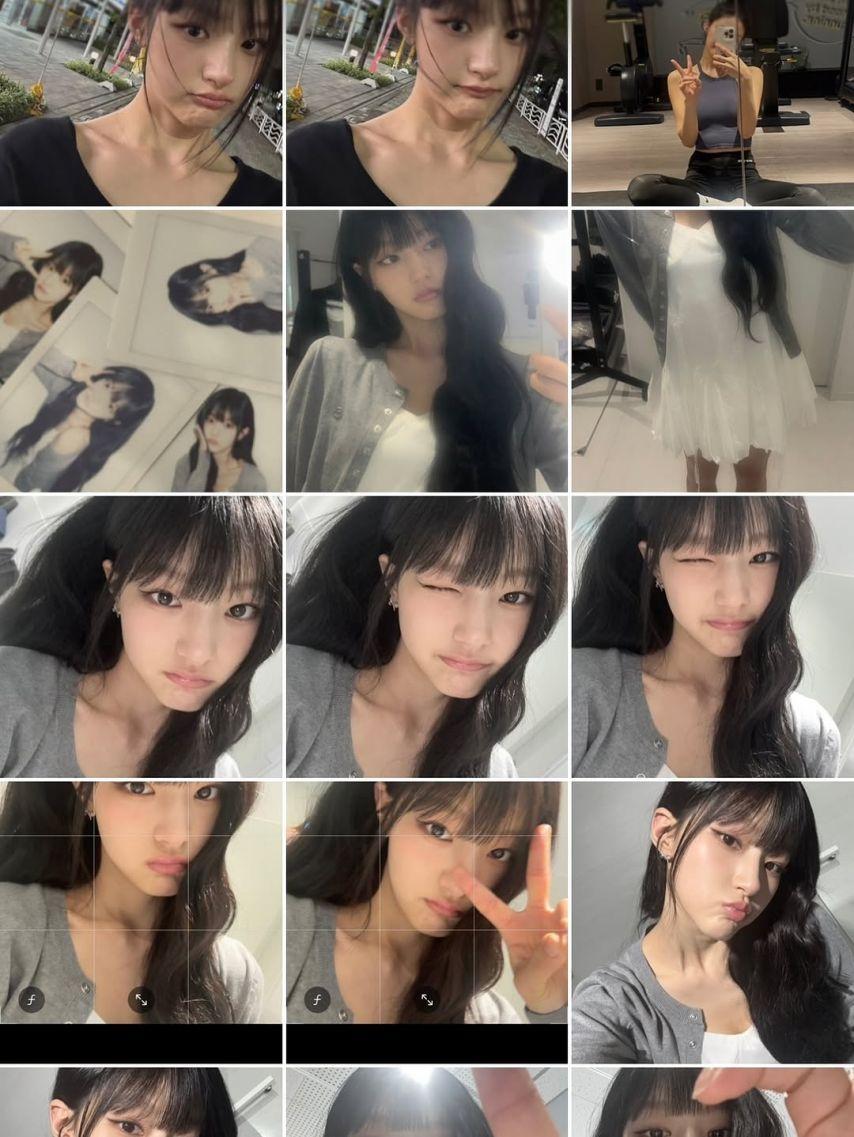
Task: Open the white dress mirror photo
Action: pyautogui.click(x=712, y=350)
